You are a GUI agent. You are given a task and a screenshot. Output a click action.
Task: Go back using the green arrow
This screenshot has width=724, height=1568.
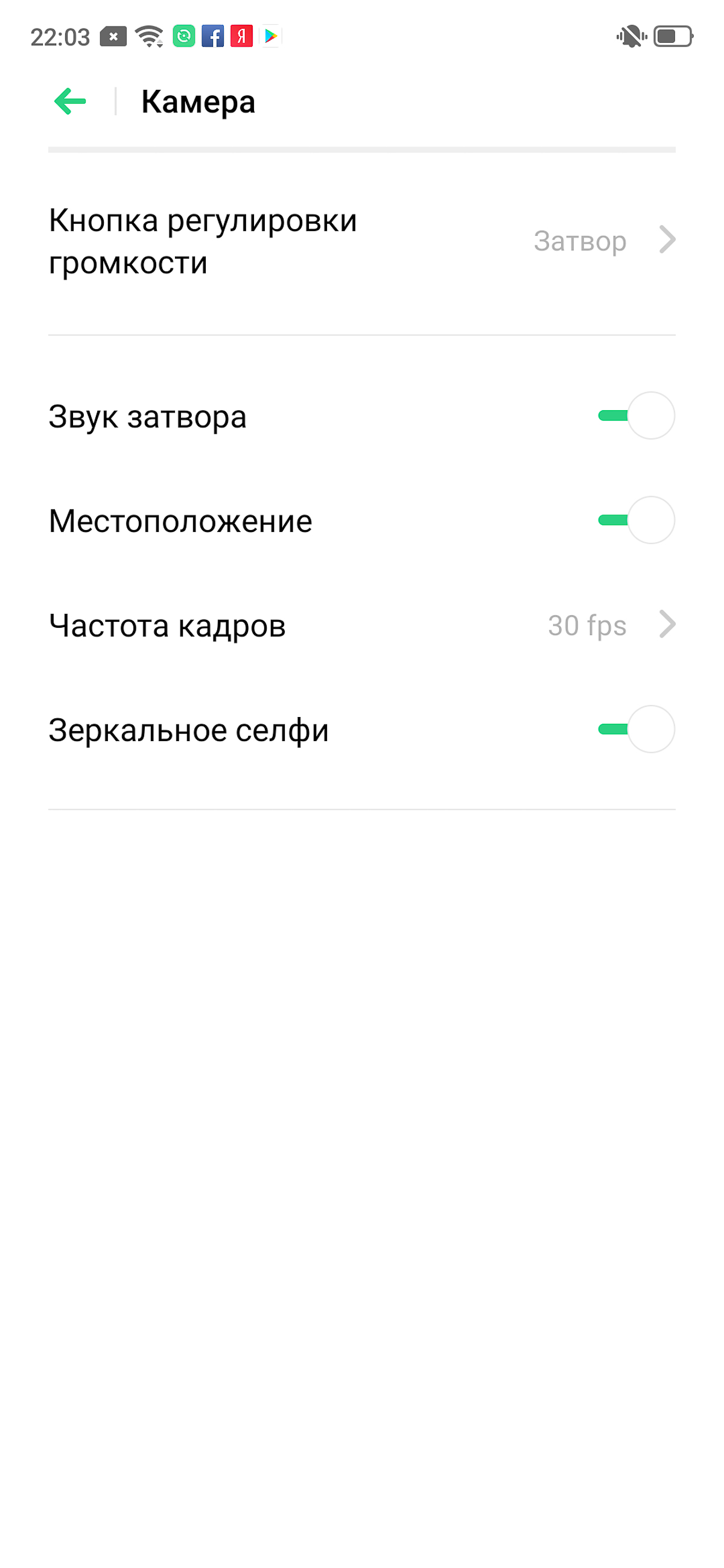[x=70, y=101]
